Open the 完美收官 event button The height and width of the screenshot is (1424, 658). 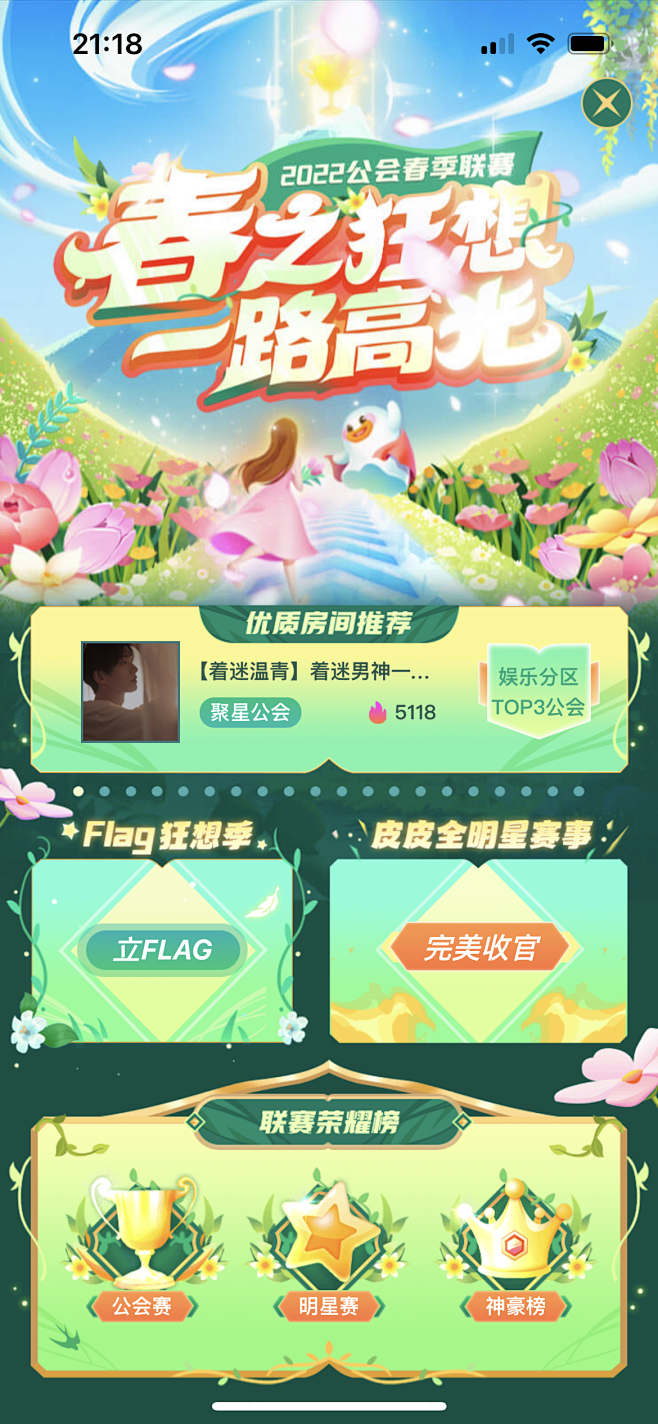[481, 948]
